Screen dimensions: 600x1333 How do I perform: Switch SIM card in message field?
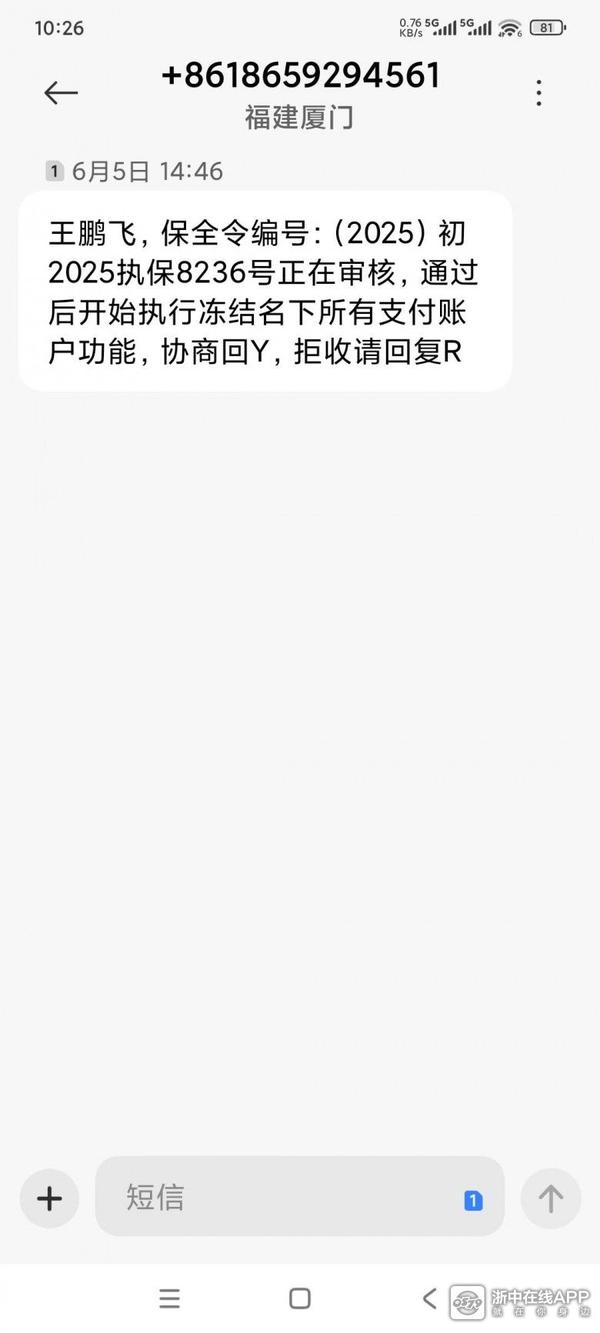point(473,1200)
